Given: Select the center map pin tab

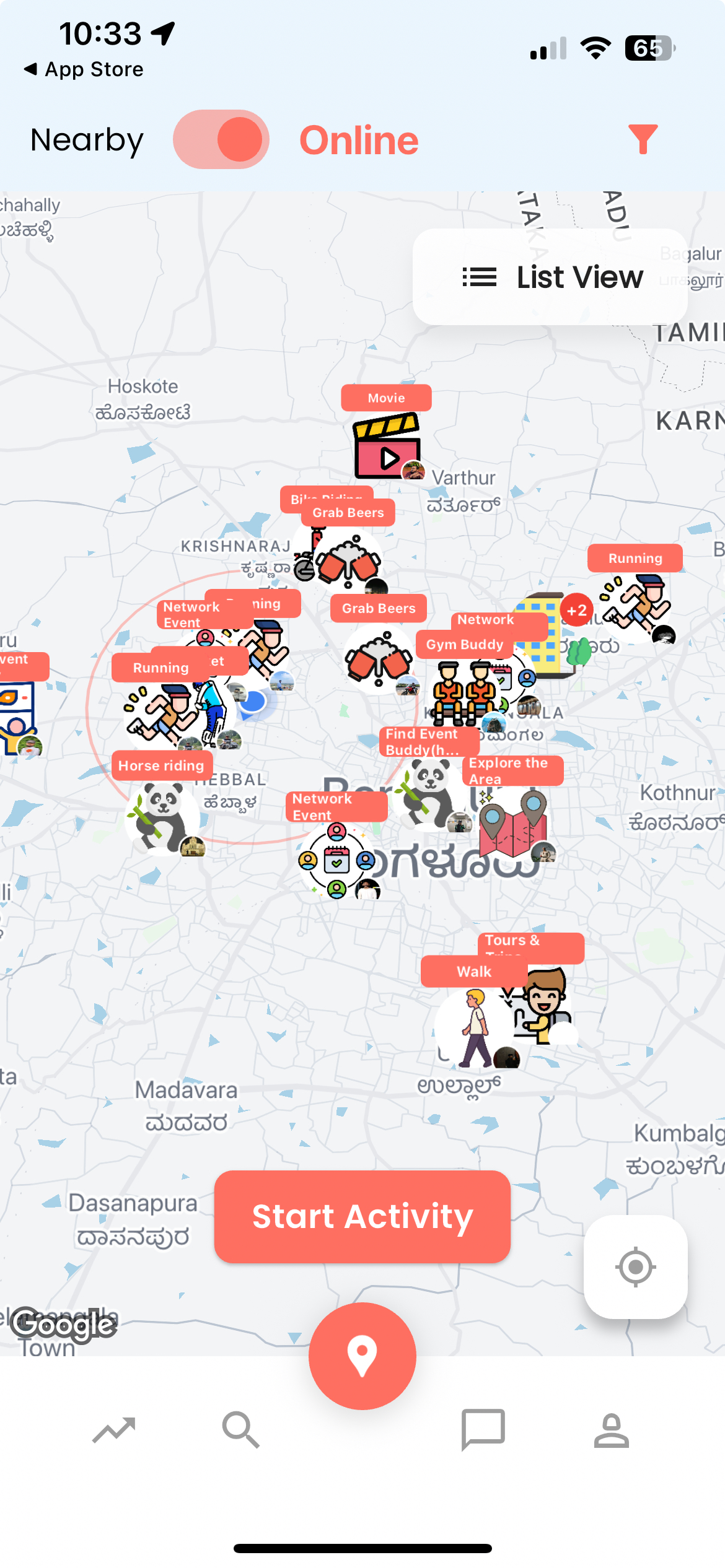Looking at the screenshot, I should tap(362, 1356).
